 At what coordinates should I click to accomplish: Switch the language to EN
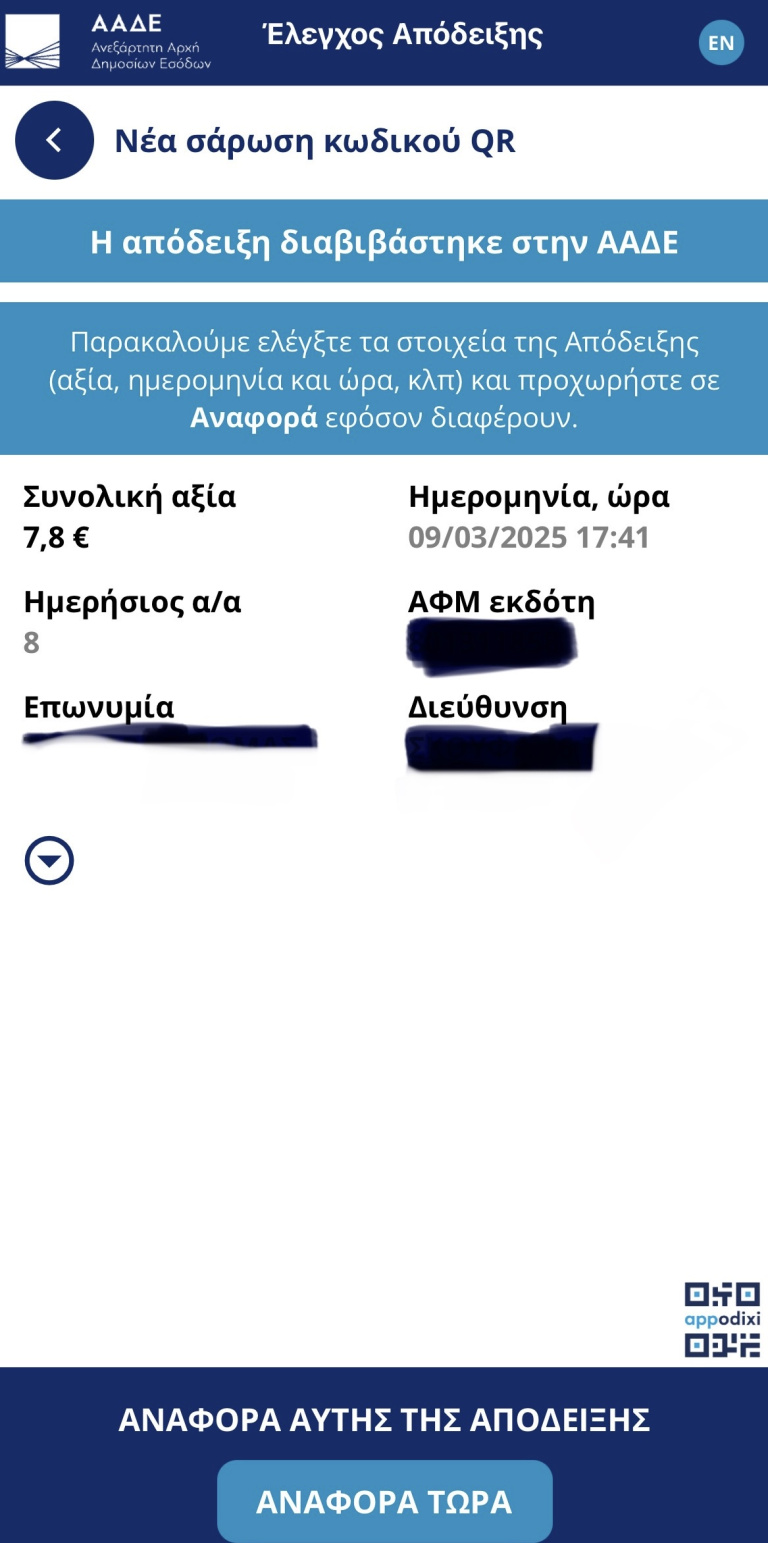pos(721,43)
